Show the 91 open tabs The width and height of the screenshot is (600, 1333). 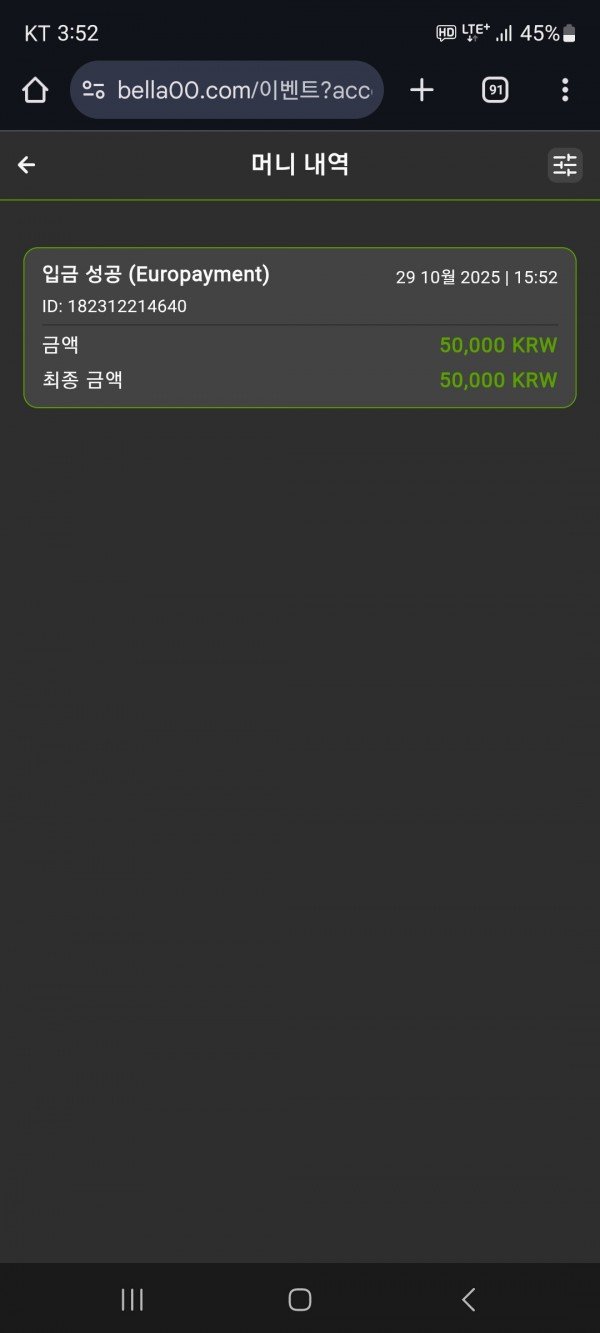pyautogui.click(x=494, y=90)
